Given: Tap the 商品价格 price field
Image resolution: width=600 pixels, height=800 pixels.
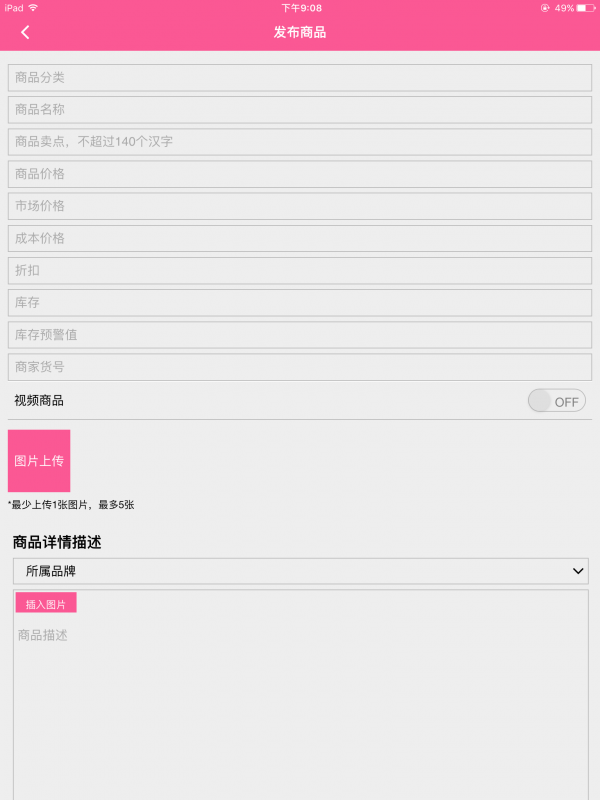Looking at the screenshot, I should pos(300,174).
